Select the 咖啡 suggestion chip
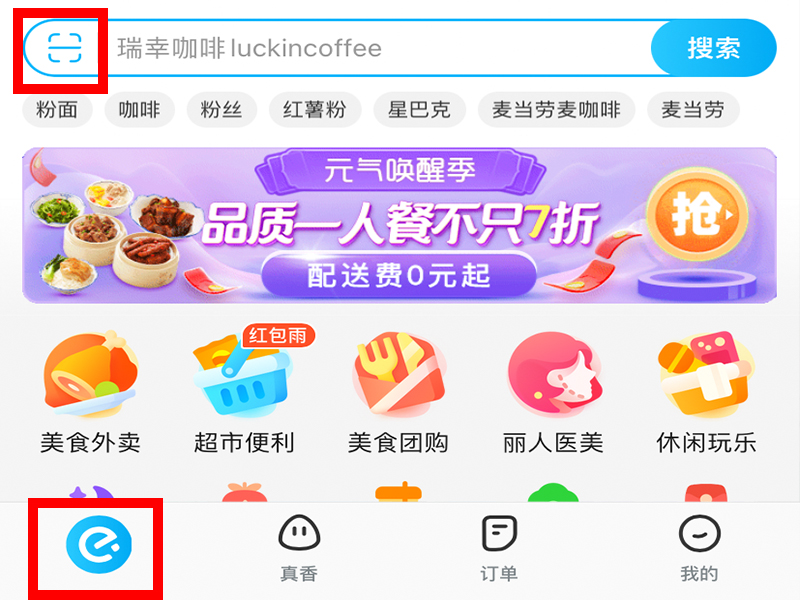800x600 pixels. pos(139,110)
